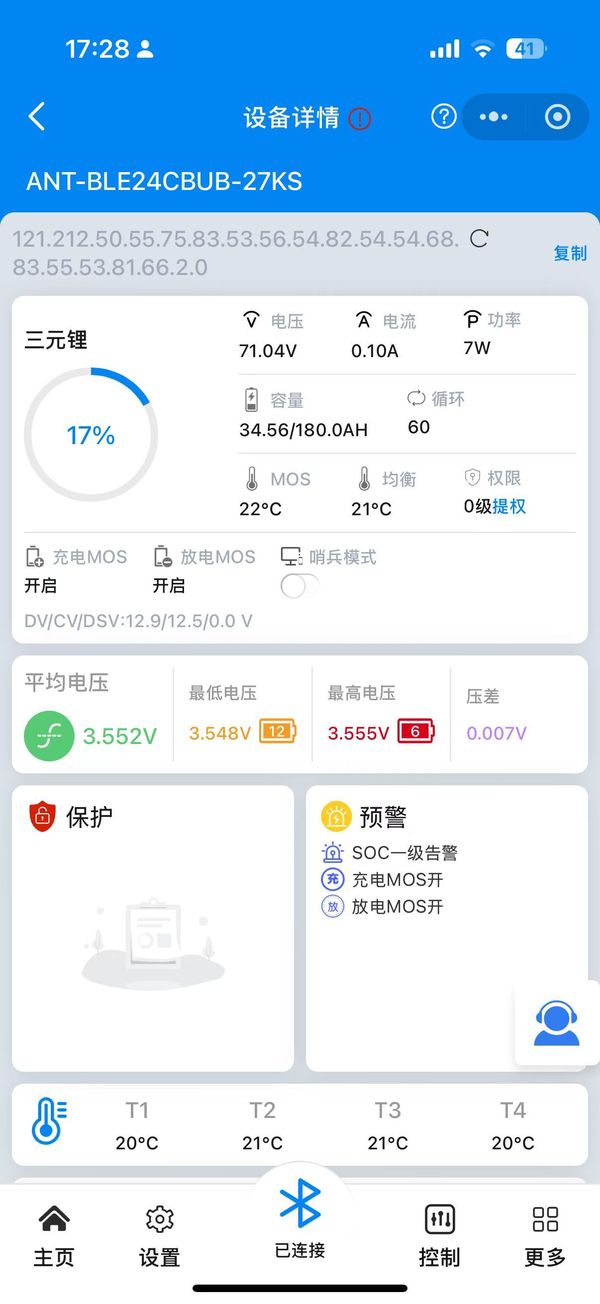Open the 设置 tab
The height and width of the screenshot is (1304, 600).
159,1236
